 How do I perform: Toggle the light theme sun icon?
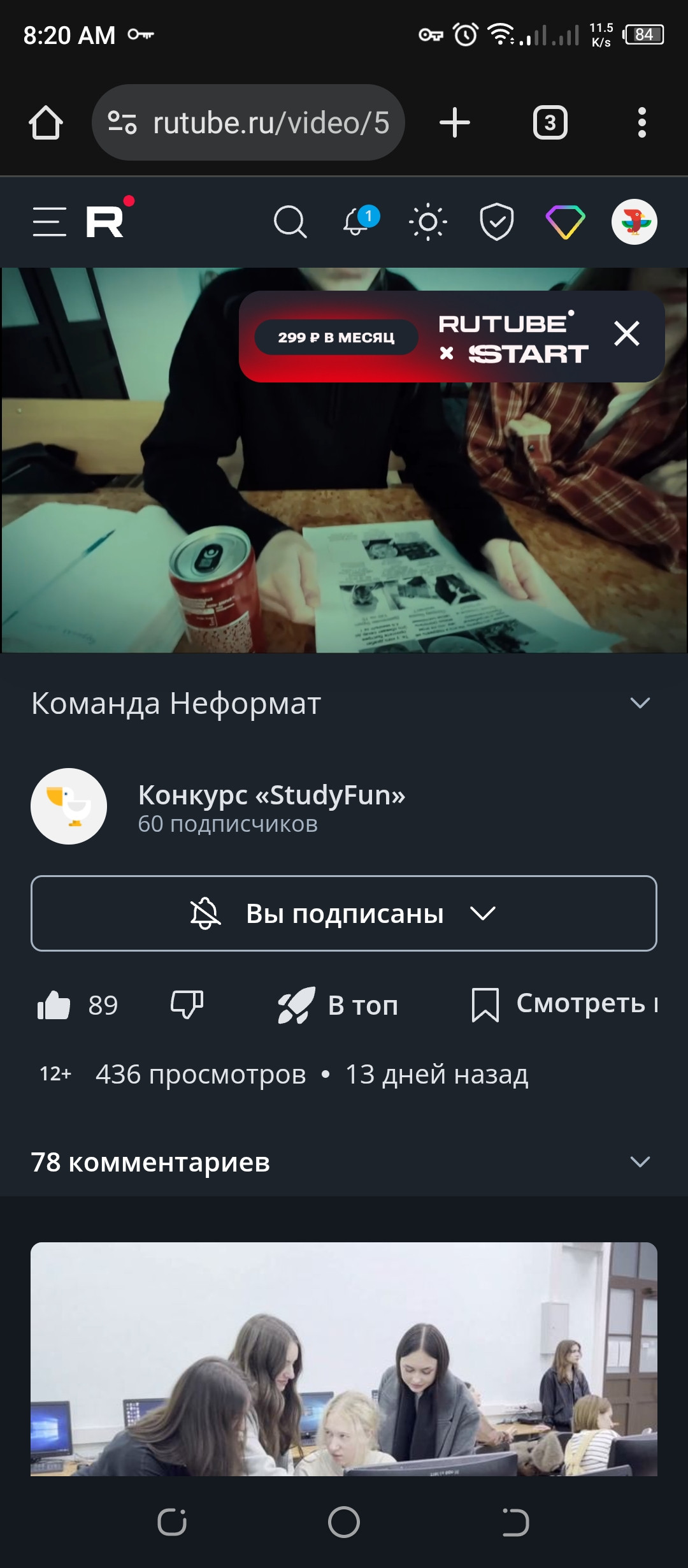(x=427, y=222)
